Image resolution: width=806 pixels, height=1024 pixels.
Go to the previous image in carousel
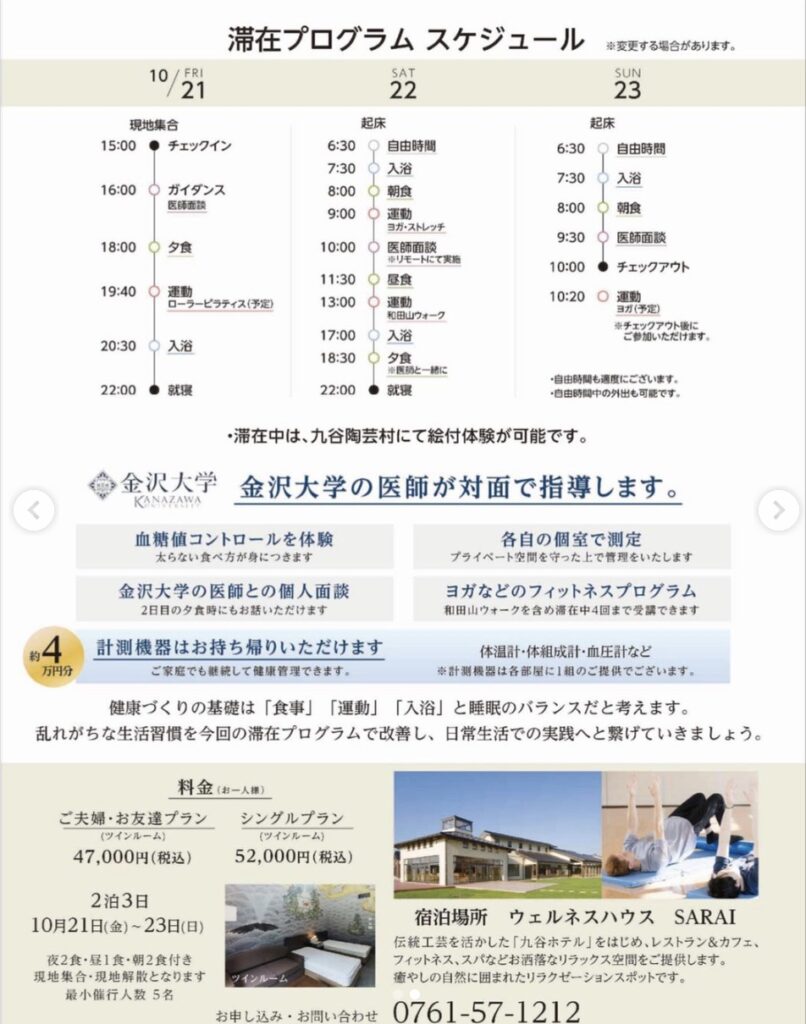[33, 511]
